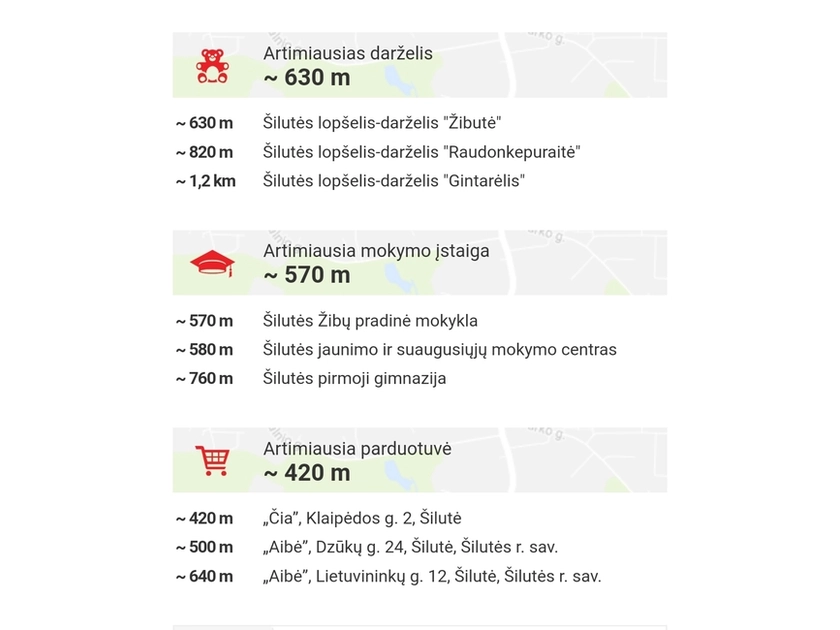840x630 pixels.
Task: Open the Artimiausia parduotuvė map card
Action: 419,461
